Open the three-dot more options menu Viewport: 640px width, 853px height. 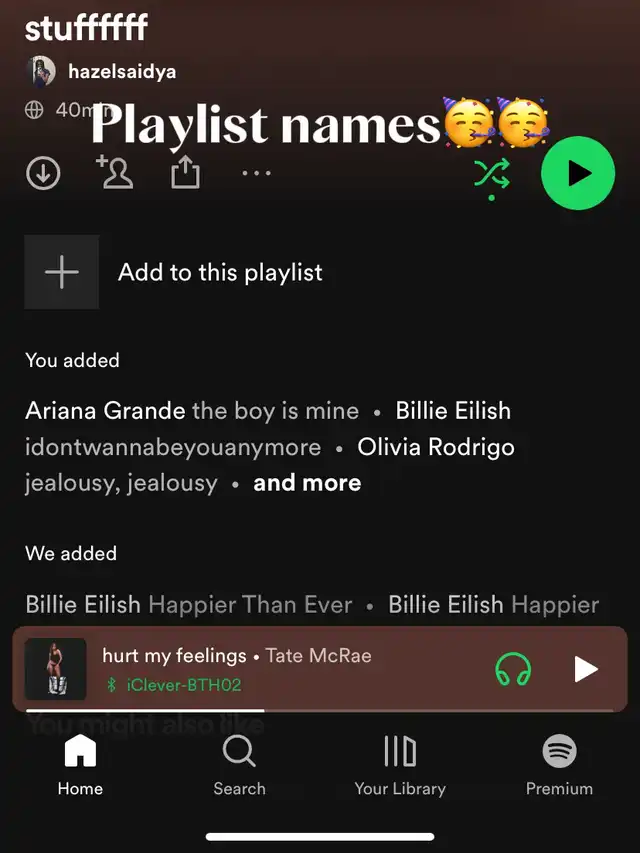[256, 173]
